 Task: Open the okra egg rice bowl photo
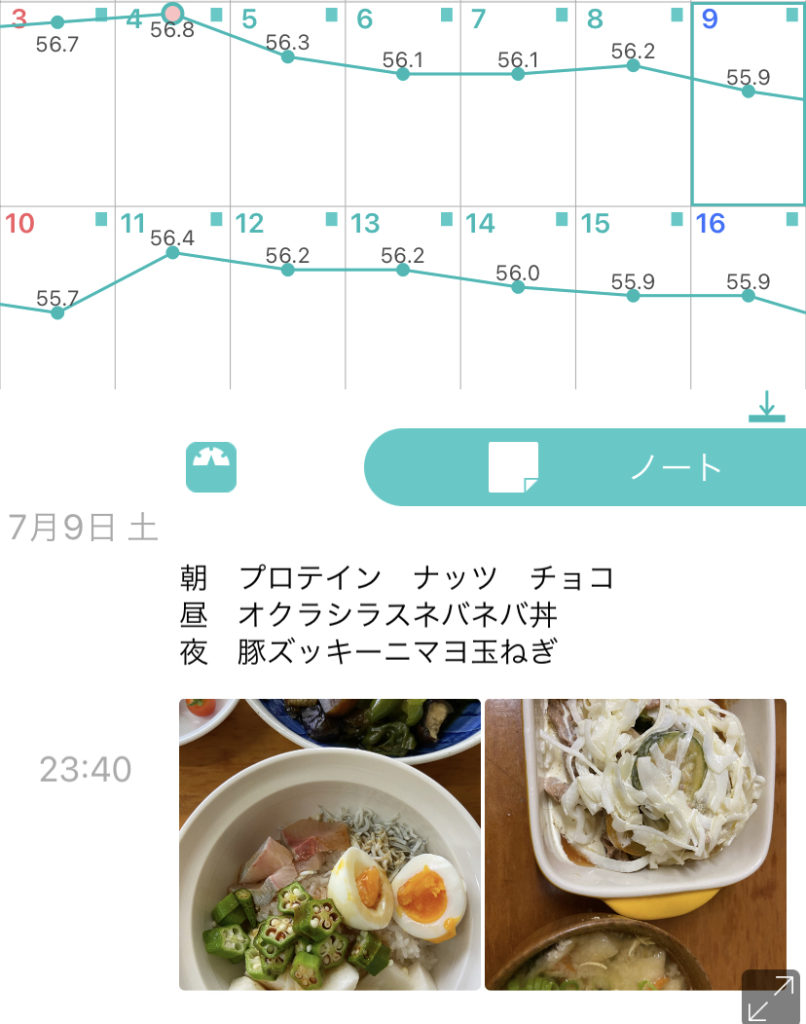point(329,844)
